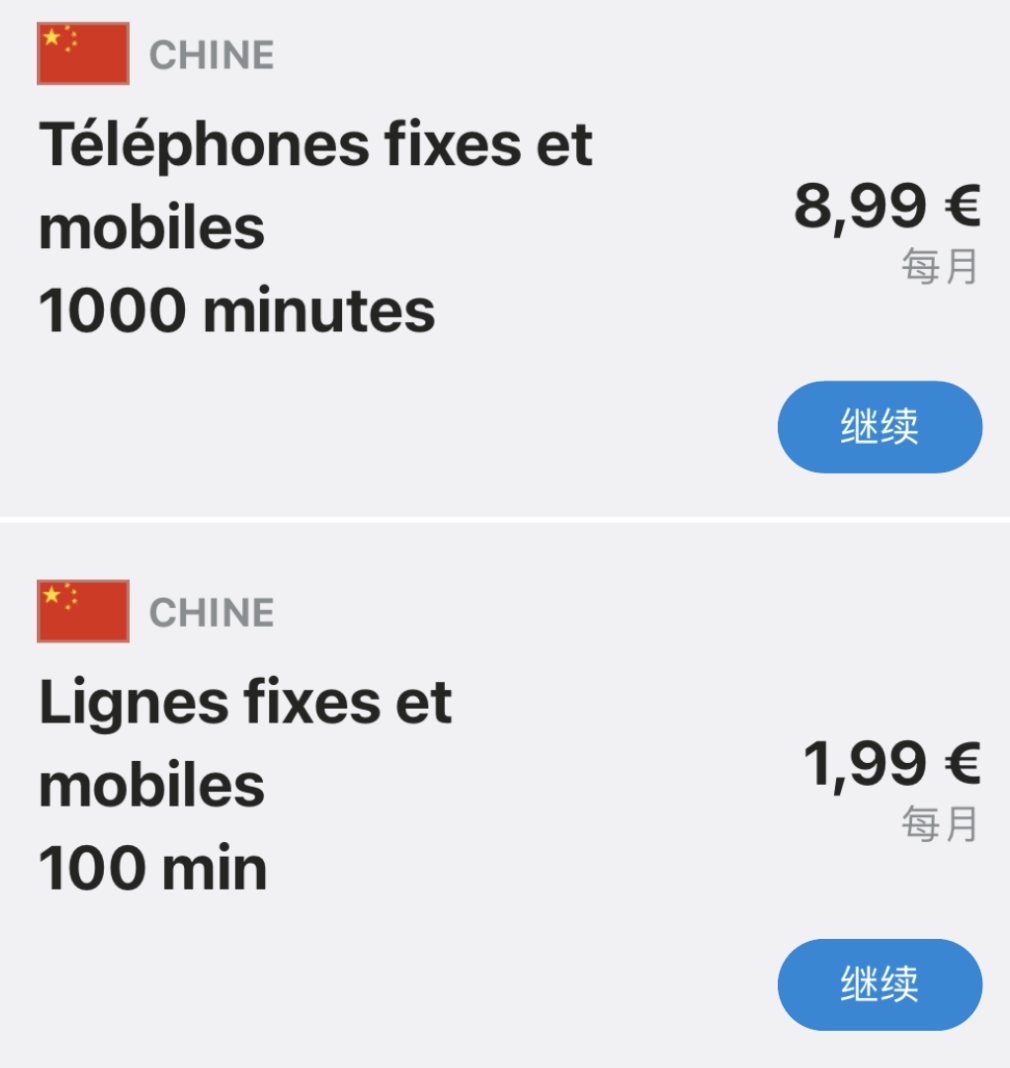1010x1068 pixels.
Task: Click the blue continue pill on the bottom card
Action: pyautogui.click(x=879, y=984)
